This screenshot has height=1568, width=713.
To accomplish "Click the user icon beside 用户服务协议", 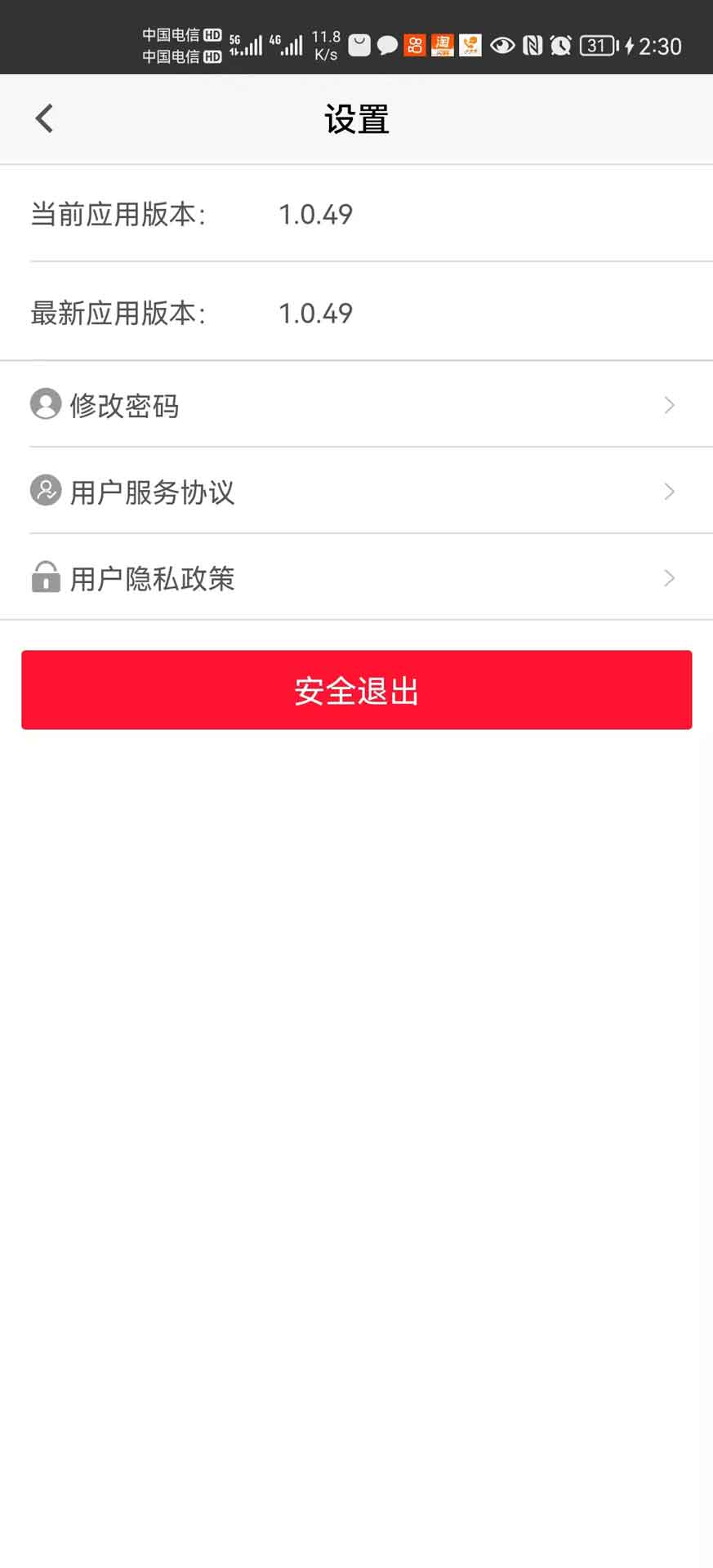I will click(x=46, y=492).
